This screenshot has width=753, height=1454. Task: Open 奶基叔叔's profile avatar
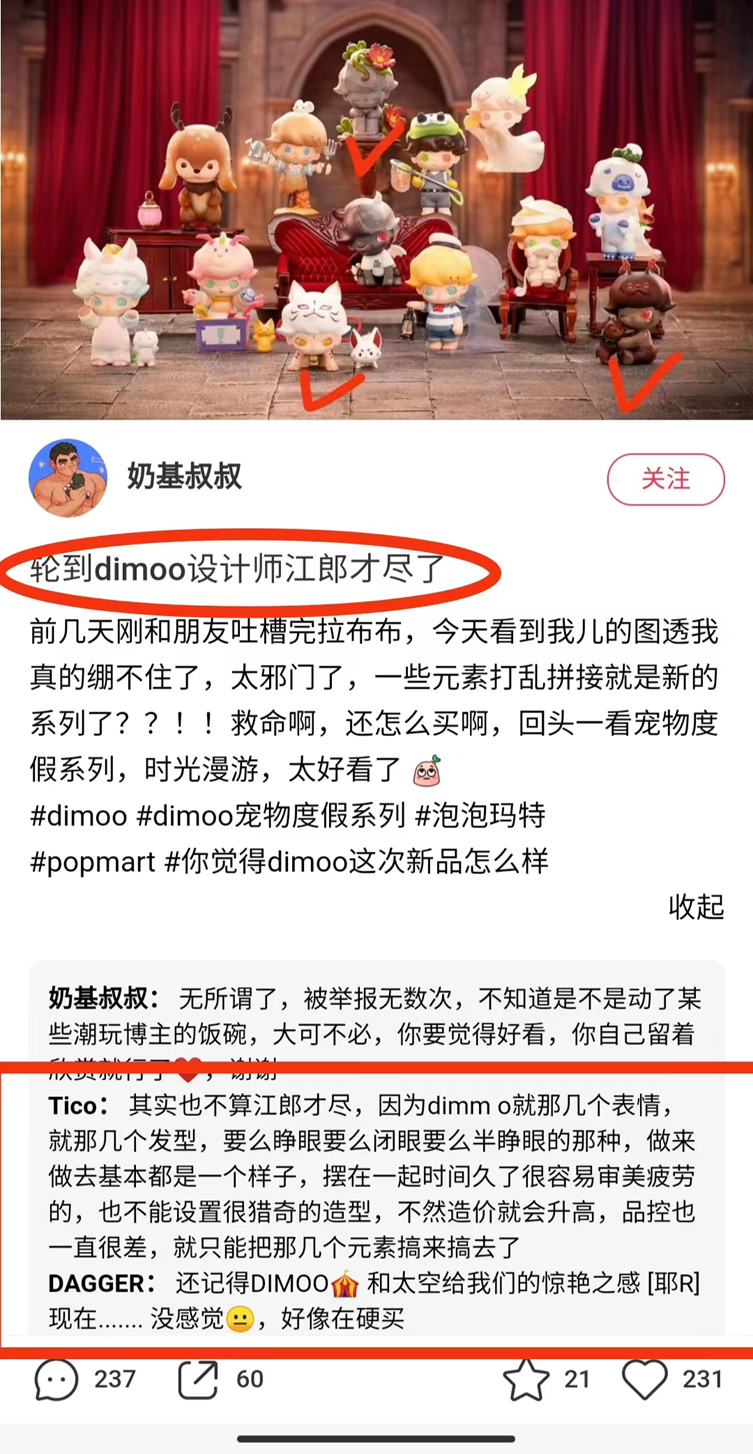point(67,478)
